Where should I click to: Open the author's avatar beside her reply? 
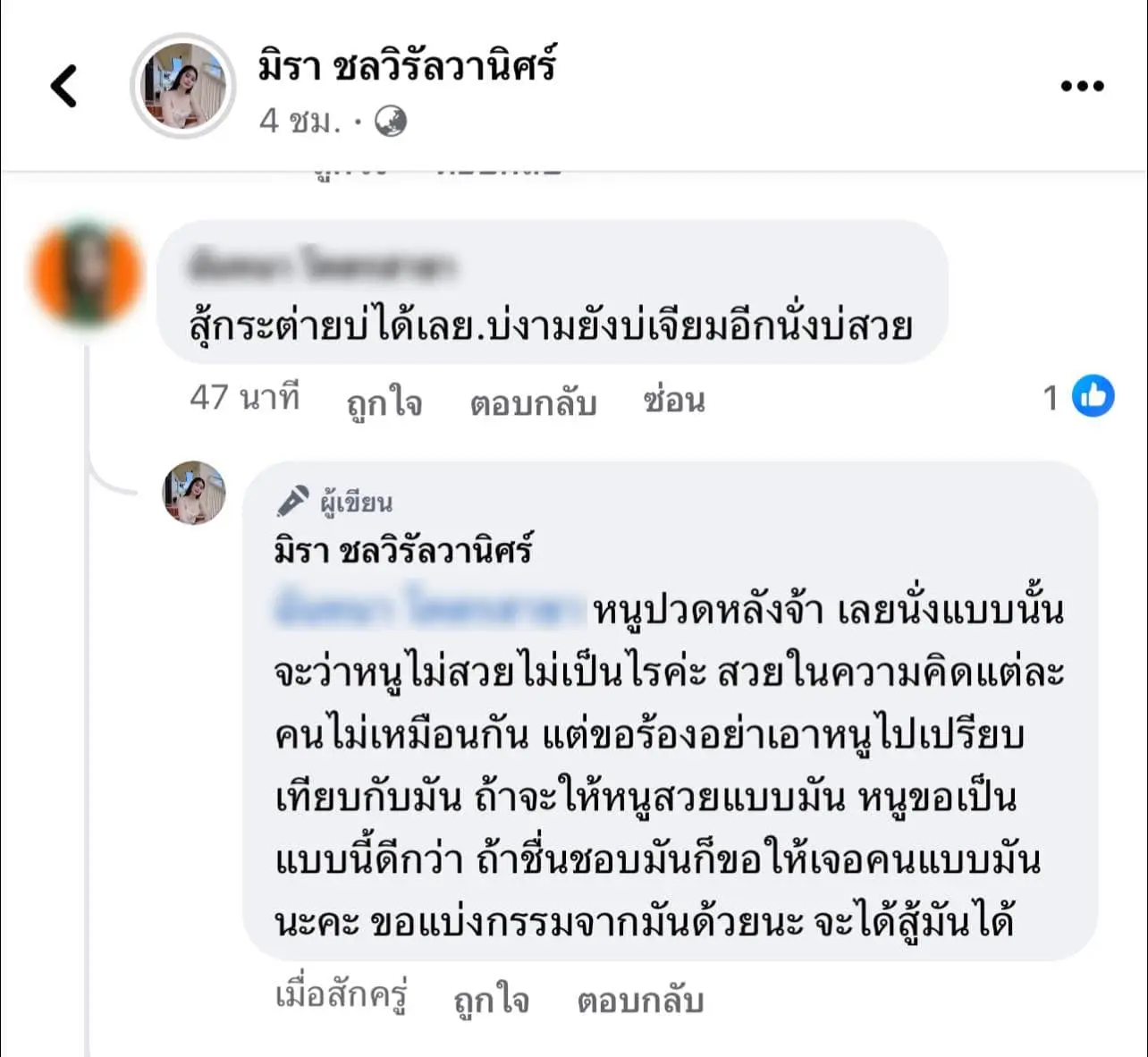[194, 493]
